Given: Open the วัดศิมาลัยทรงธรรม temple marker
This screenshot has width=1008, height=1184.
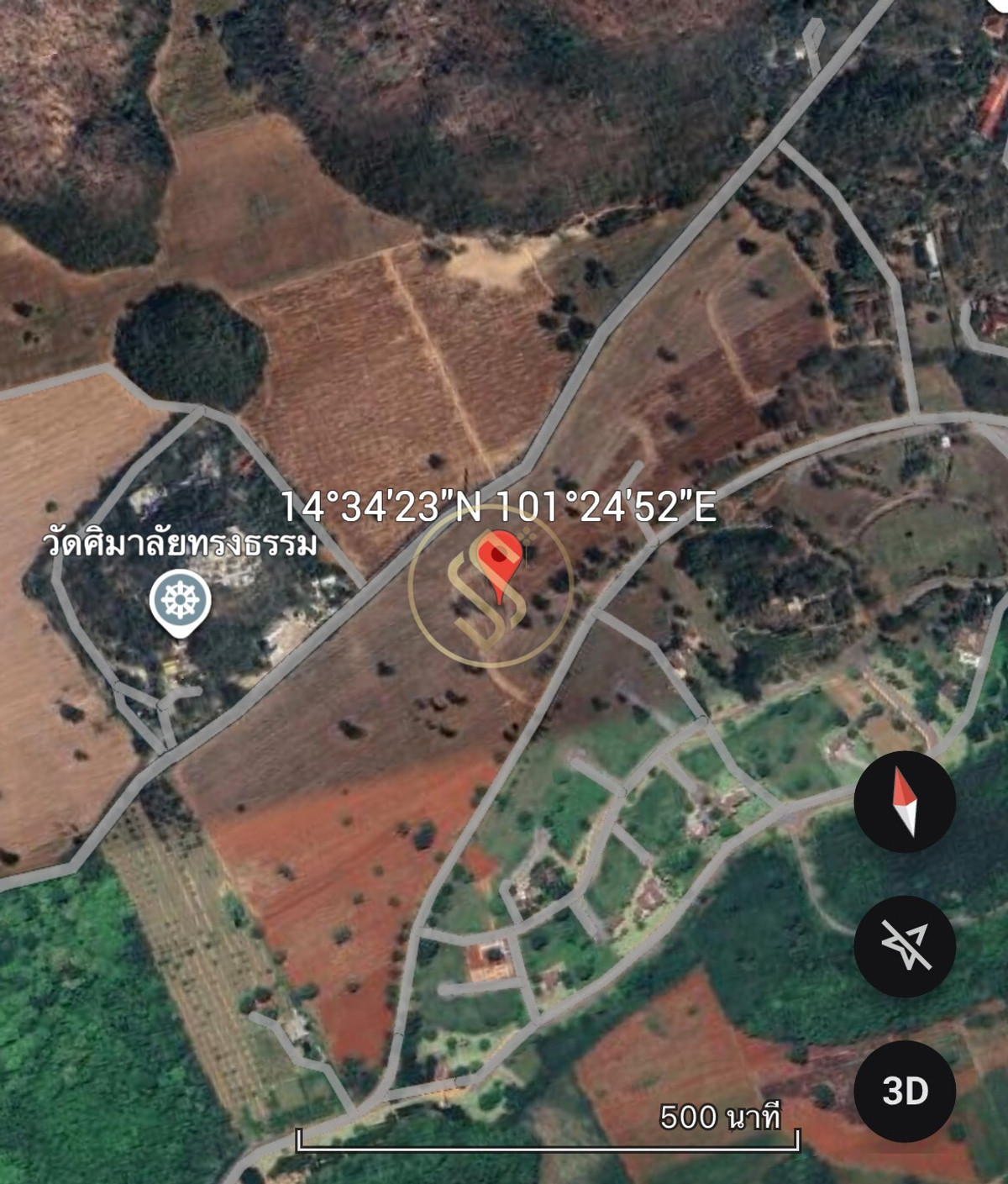Looking at the screenshot, I should click(180, 600).
